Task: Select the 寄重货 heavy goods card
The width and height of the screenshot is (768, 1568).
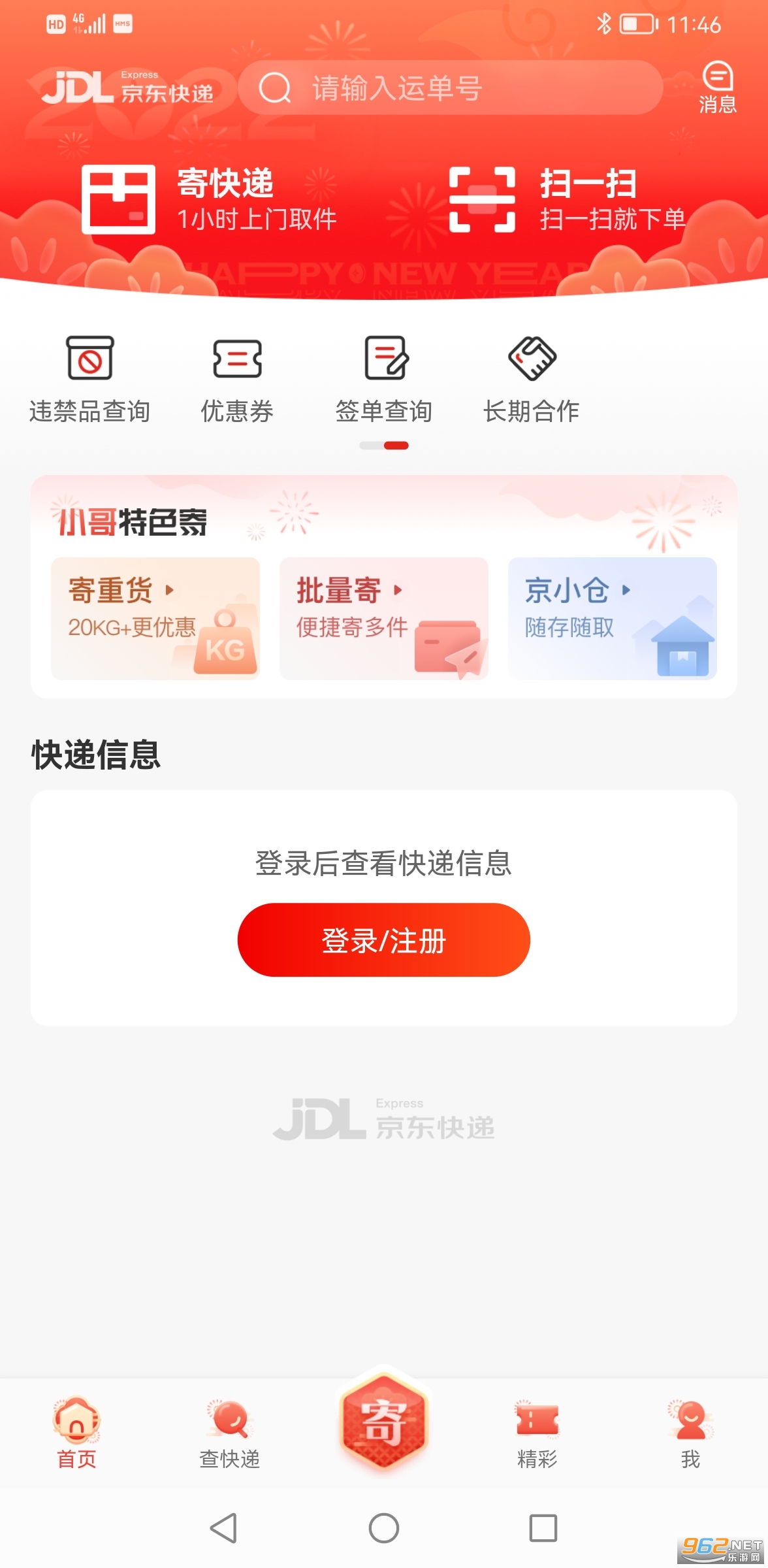Action: (155, 618)
